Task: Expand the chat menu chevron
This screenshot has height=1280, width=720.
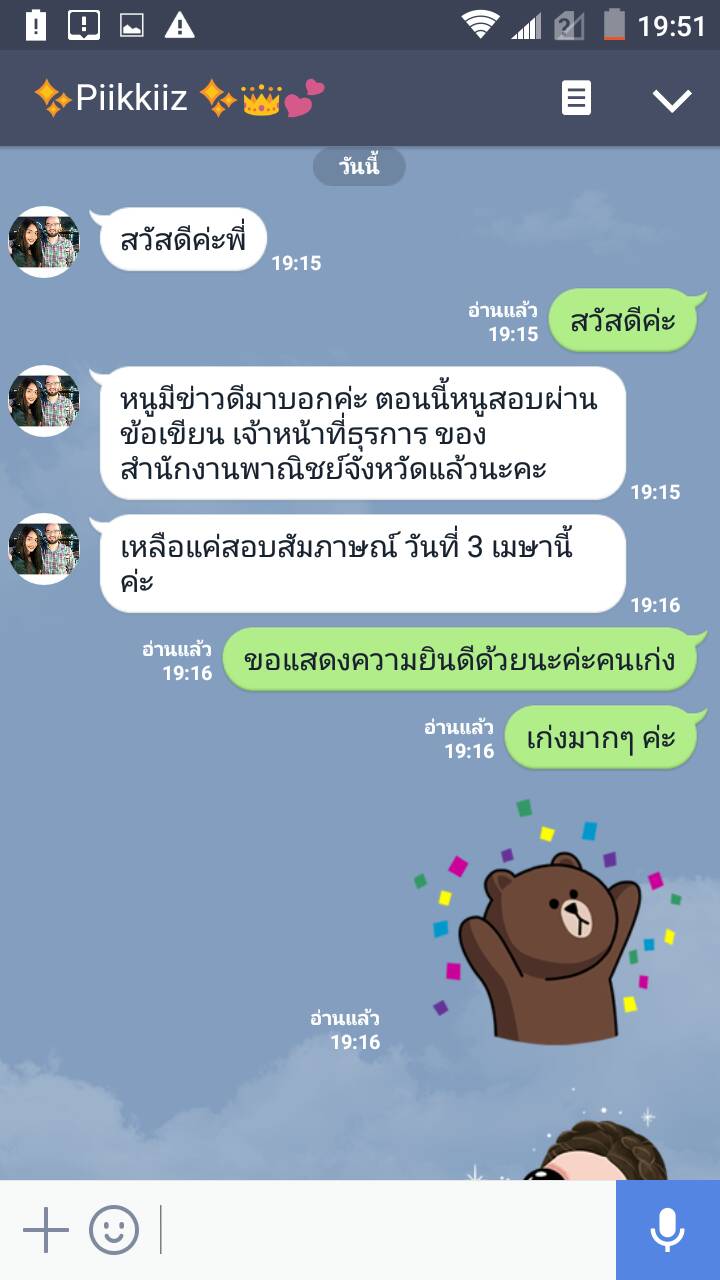Action: [671, 99]
